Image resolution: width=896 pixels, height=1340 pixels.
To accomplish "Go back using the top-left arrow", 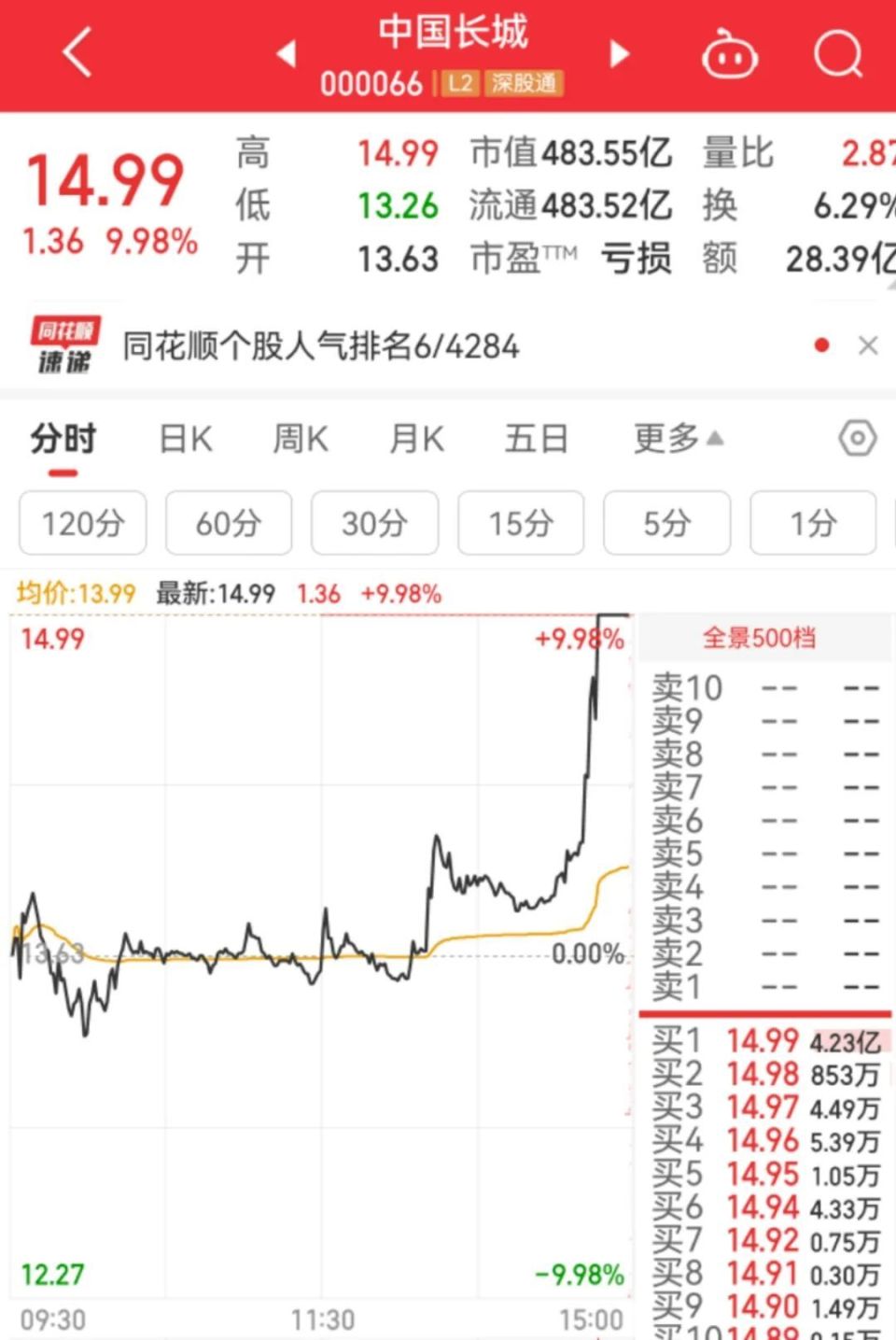I will pos(77,52).
